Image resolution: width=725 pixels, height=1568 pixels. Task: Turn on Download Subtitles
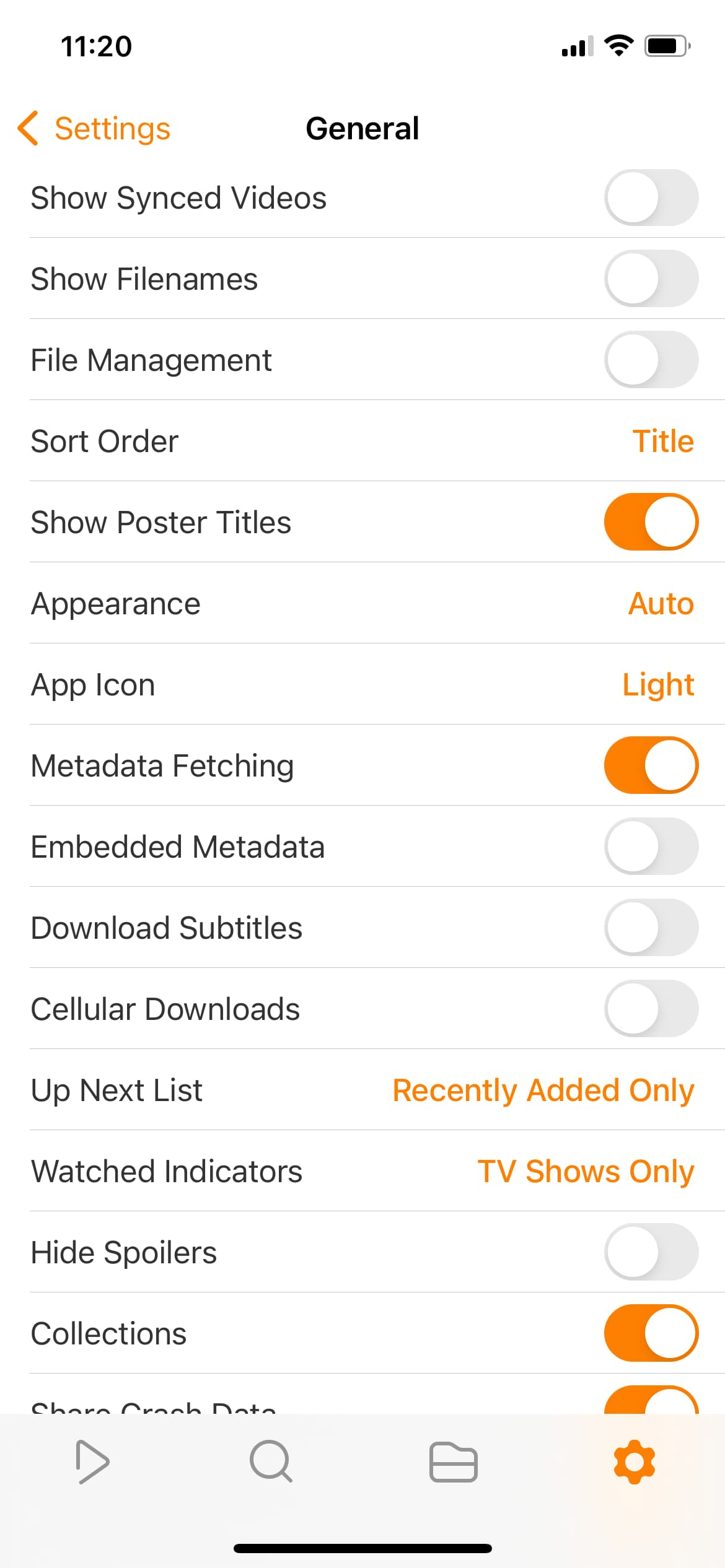pos(651,928)
